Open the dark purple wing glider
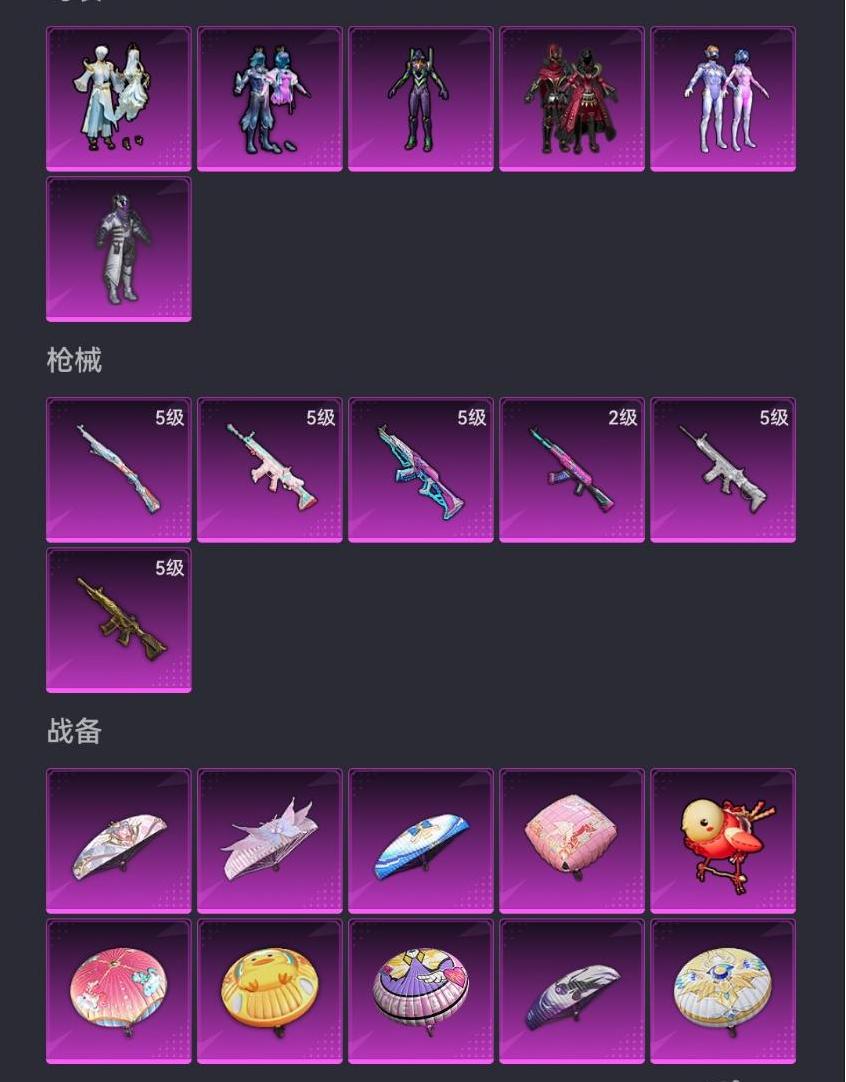846x1082 pixels. 571,990
